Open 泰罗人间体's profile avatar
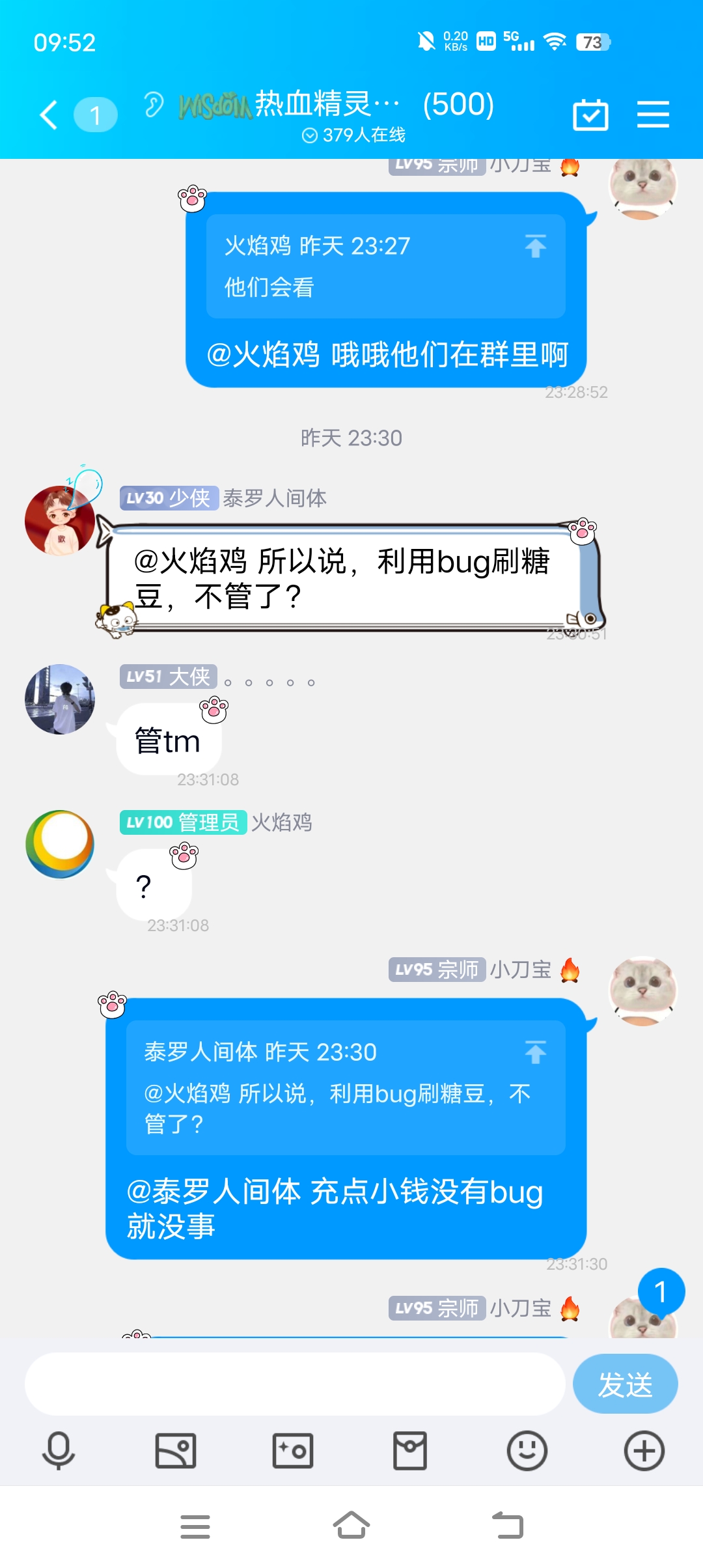 pos(60,520)
